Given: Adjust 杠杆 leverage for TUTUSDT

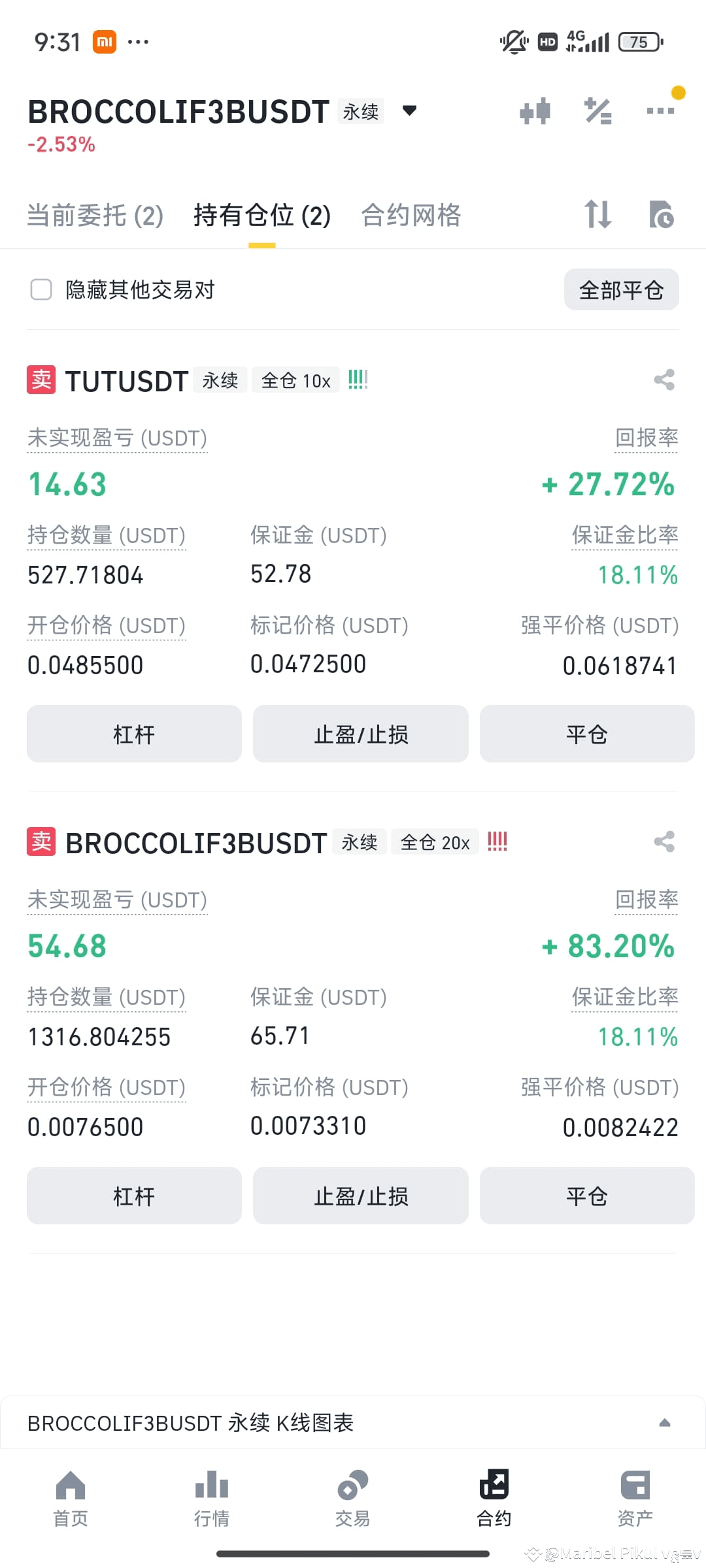Looking at the screenshot, I should (x=133, y=734).
